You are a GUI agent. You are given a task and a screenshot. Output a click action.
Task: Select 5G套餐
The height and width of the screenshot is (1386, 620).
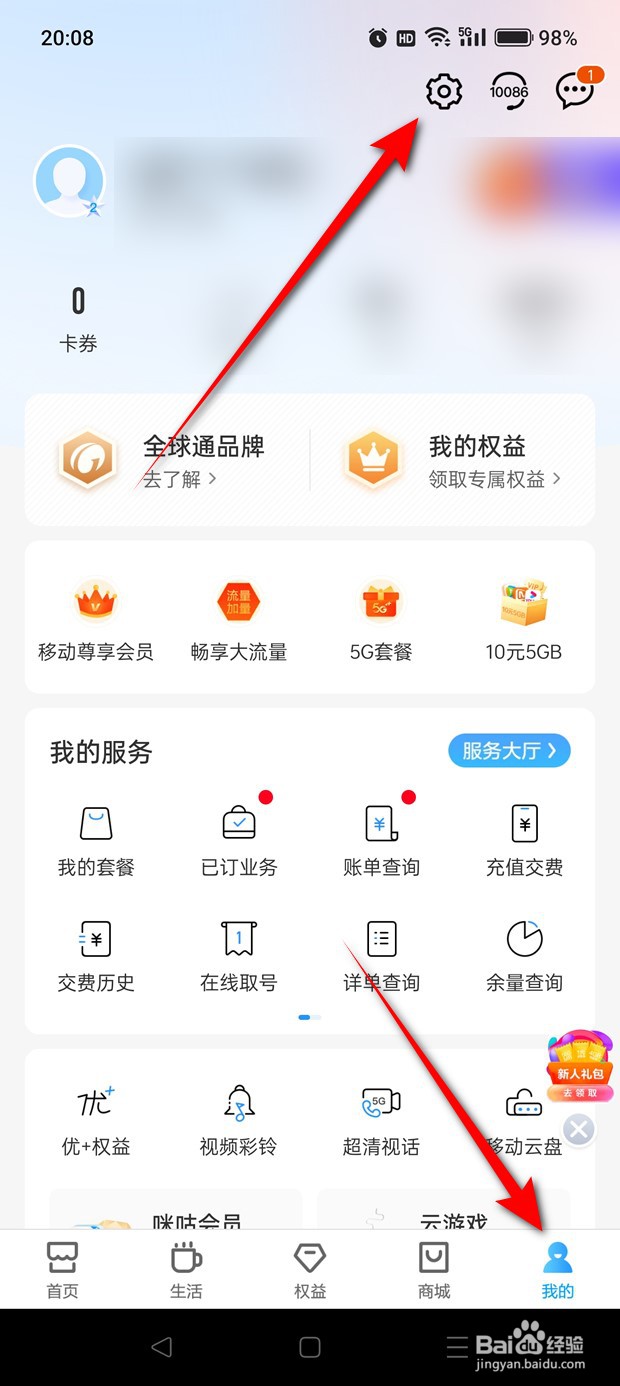click(x=381, y=620)
